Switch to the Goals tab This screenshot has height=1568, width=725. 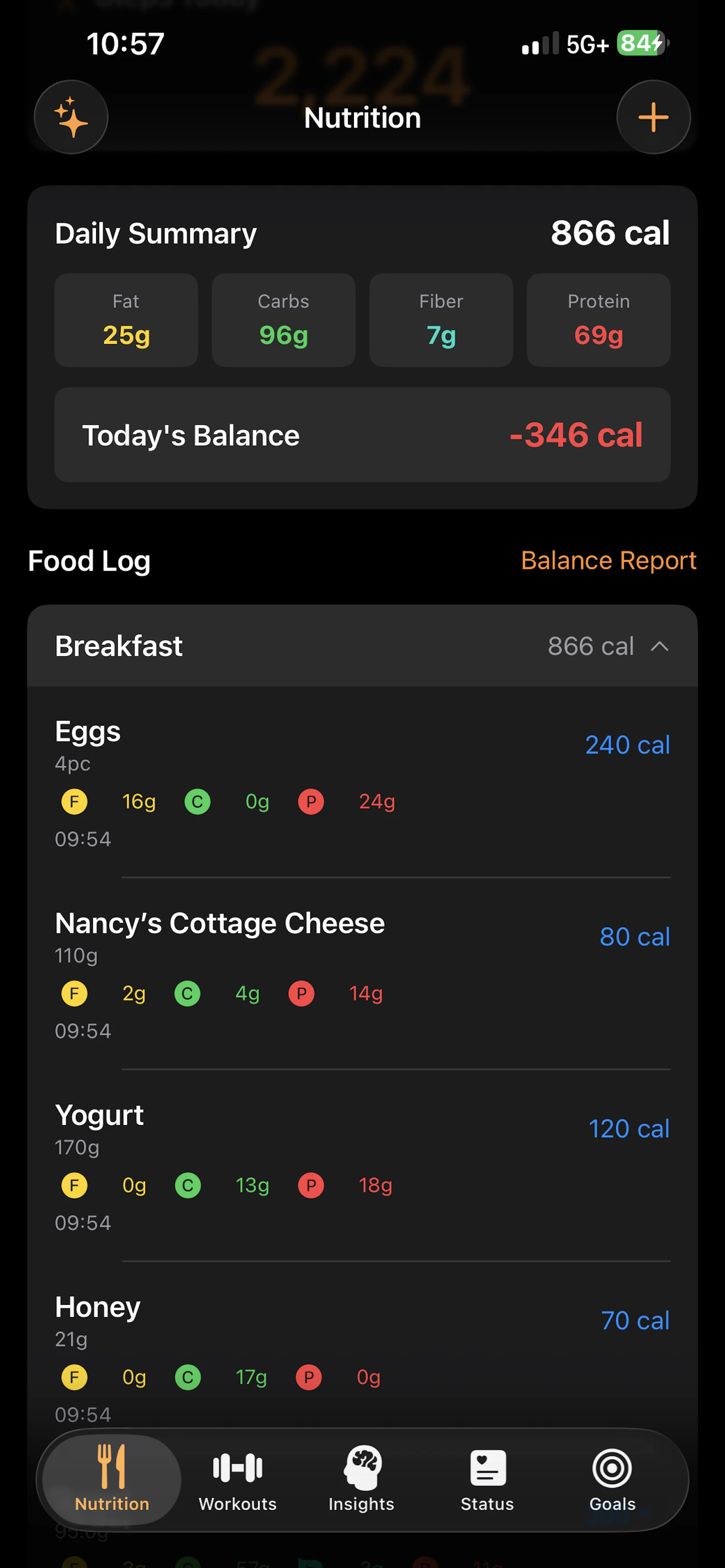[x=612, y=1479]
